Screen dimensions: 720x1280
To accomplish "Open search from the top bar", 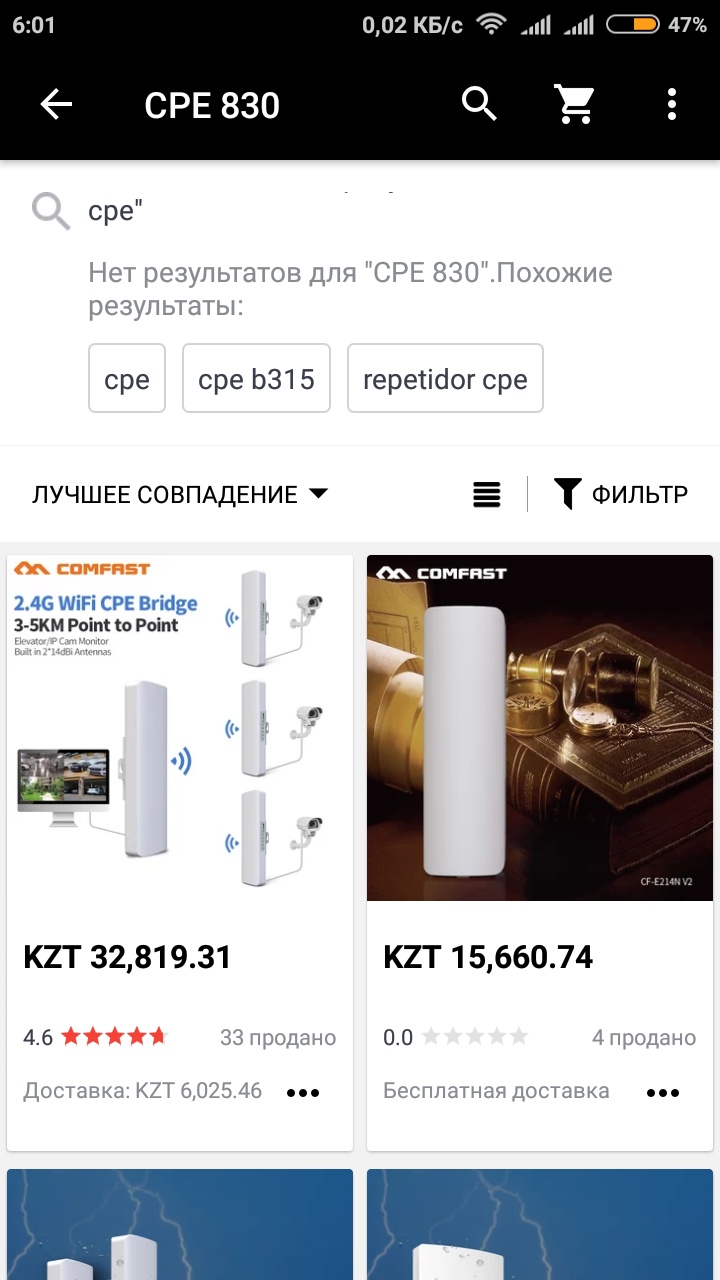I will pos(479,104).
